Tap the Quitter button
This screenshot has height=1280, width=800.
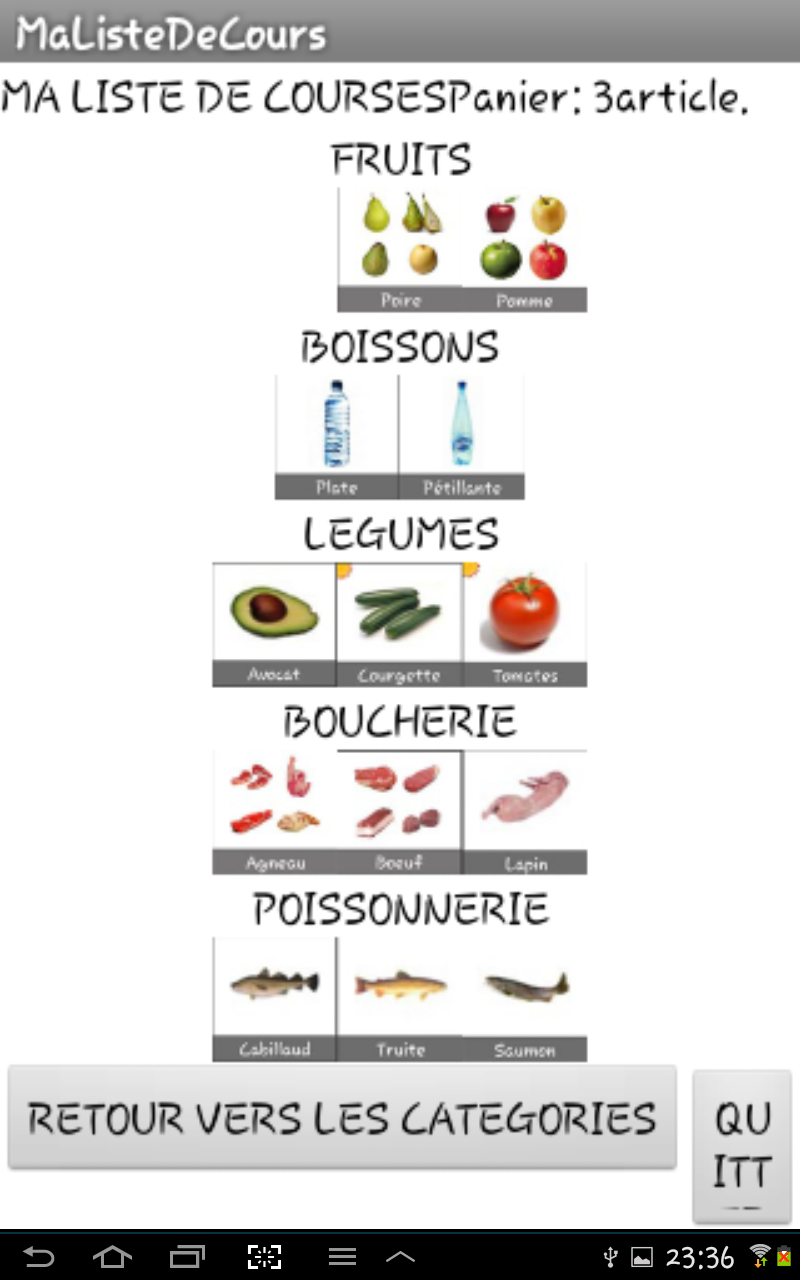click(x=742, y=1145)
